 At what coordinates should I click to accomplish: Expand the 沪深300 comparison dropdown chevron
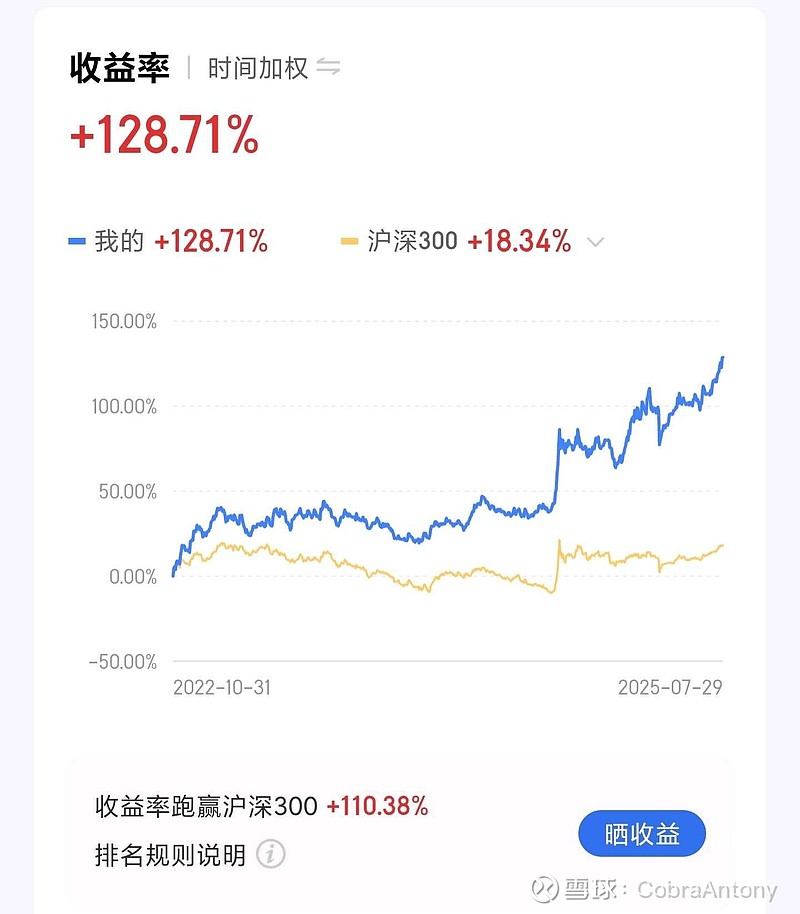pos(594,242)
